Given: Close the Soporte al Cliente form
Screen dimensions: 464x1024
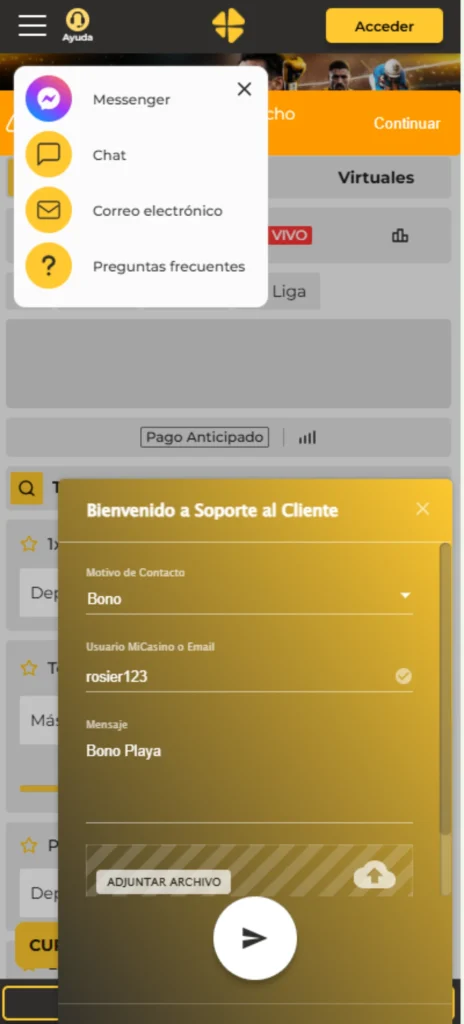Looking at the screenshot, I should 423,509.
